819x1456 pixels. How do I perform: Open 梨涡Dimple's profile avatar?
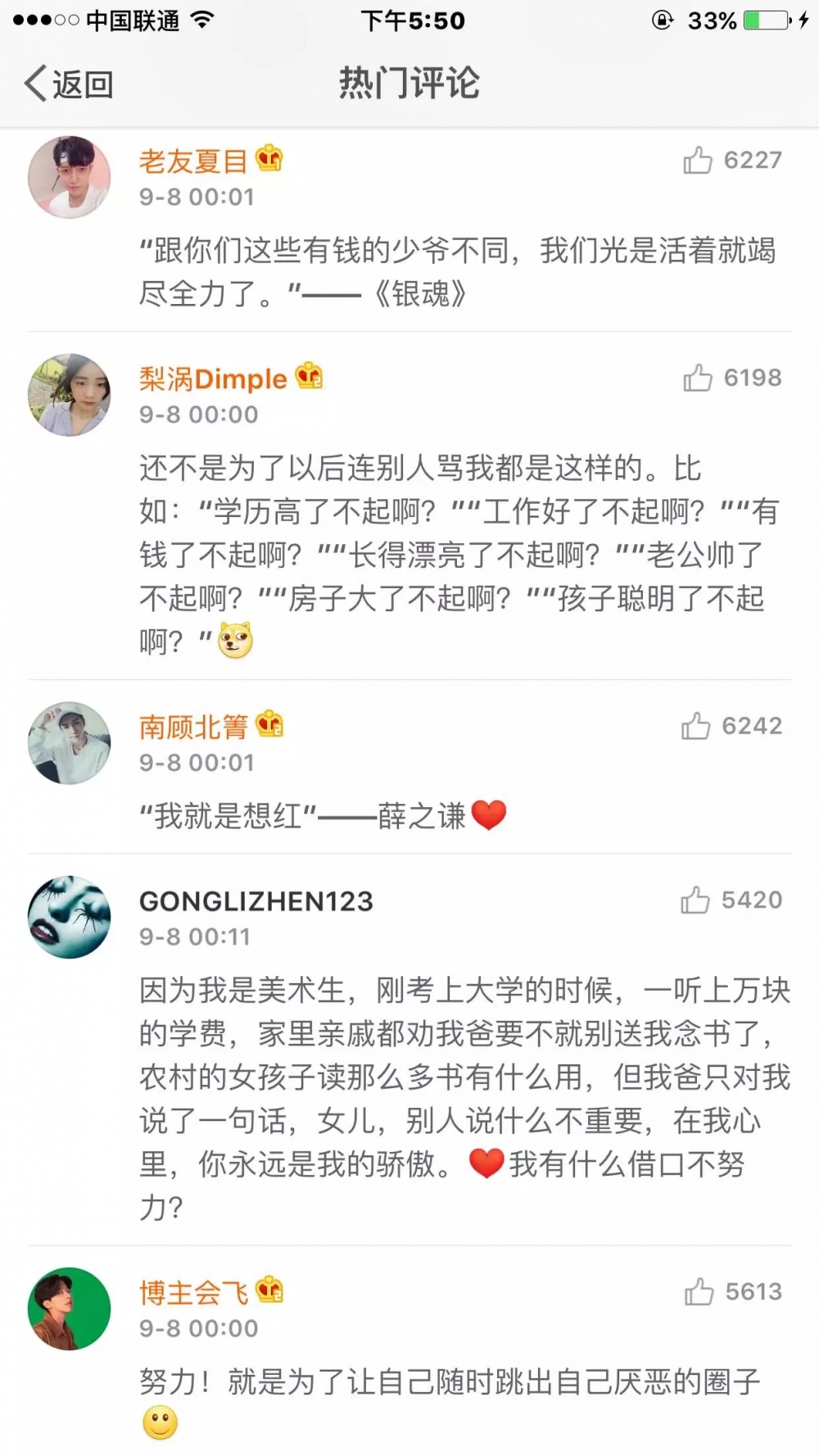pyautogui.click(x=70, y=395)
